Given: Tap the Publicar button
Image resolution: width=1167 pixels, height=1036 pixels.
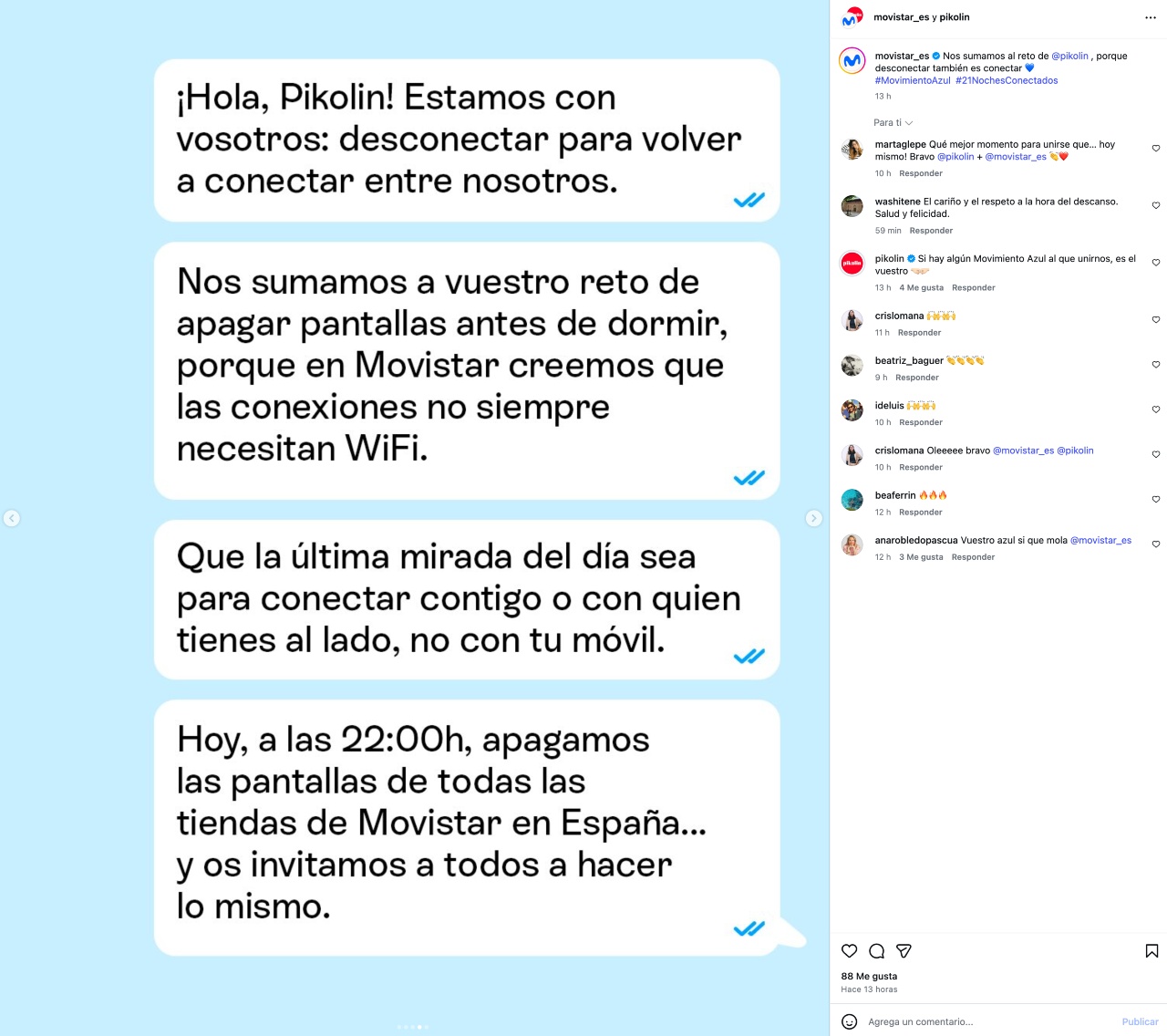Looking at the screenshot, I should 1140,1021.
